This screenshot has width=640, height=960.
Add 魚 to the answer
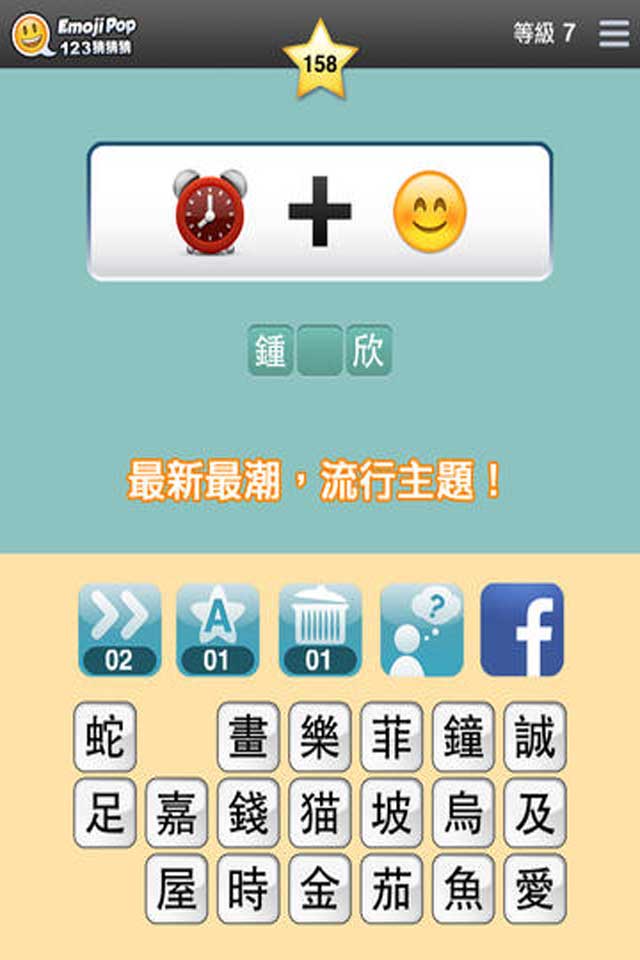[x=463, y=889]
